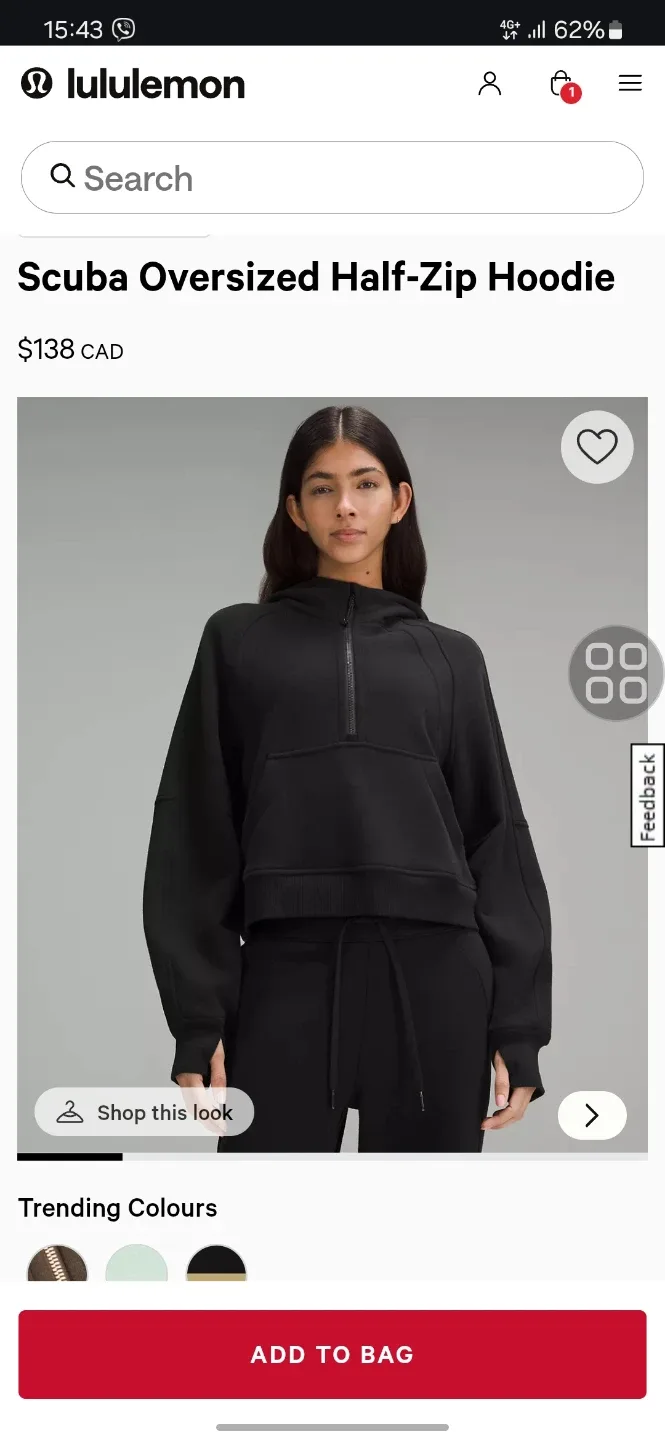665x1440 pixels.
Task: Open the image grid view button
Action: (x=615, y=673)
